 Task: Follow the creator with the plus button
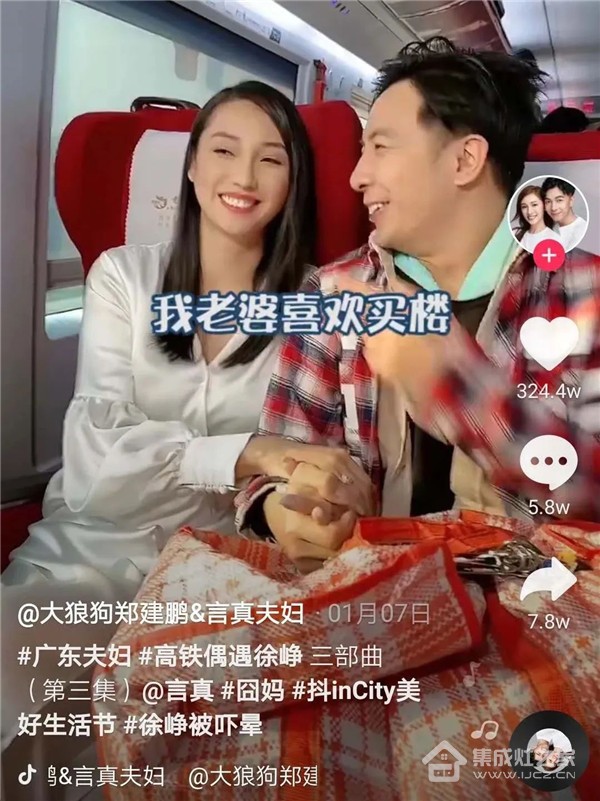[548, 256]
